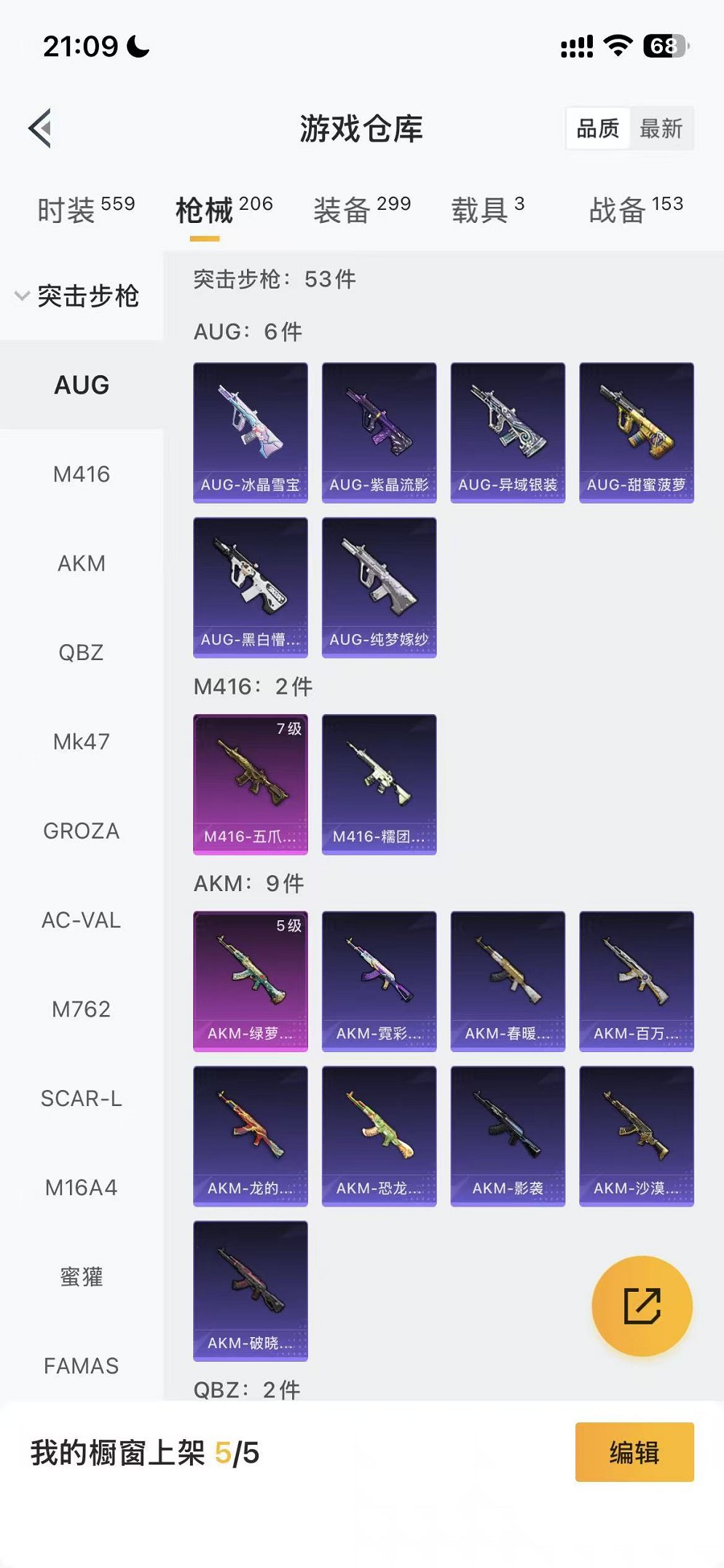Switch to the 装备 tab

coord(362,210)
